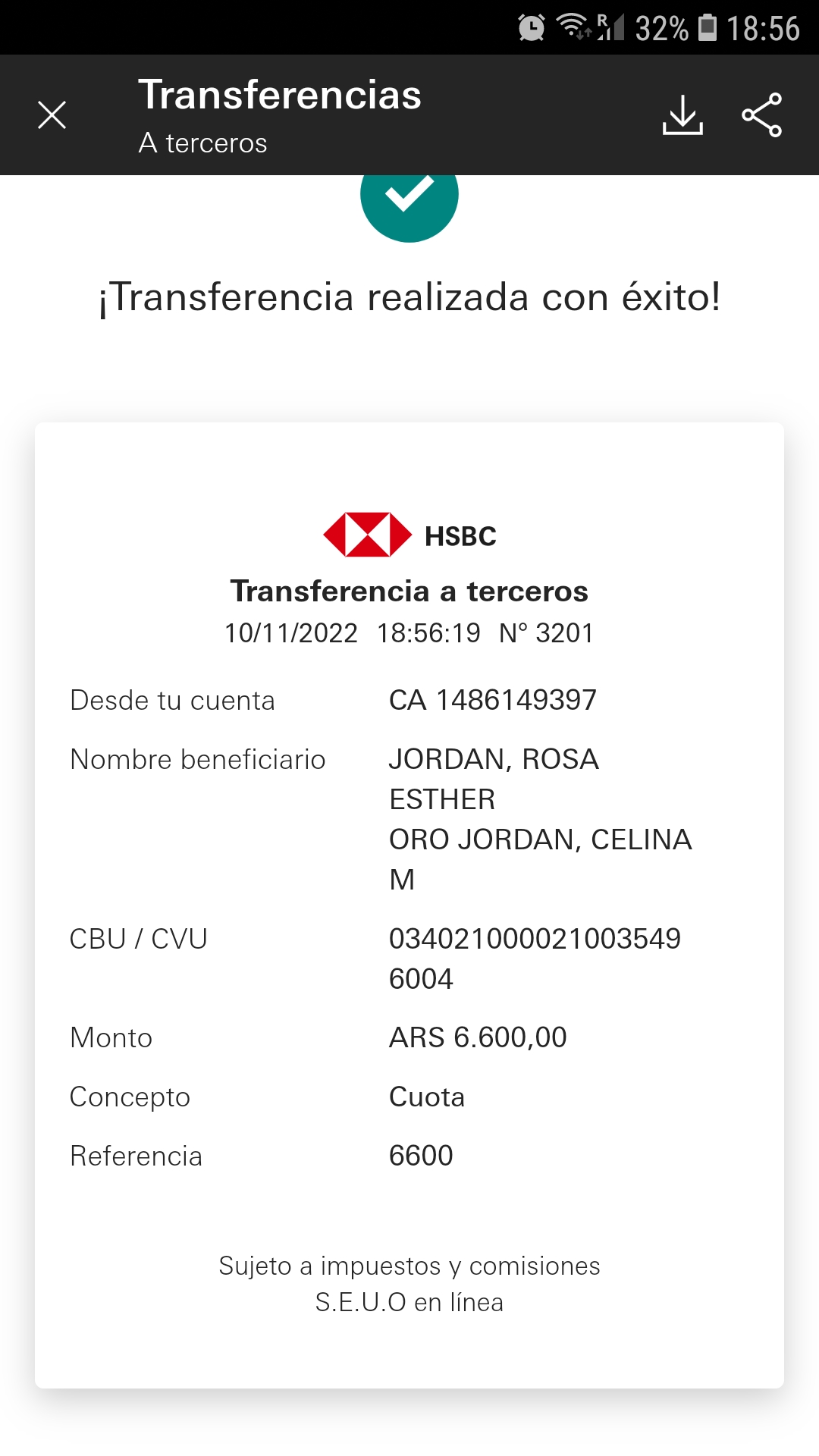
Task: Close the transfer confirmation screen
Action: [x=52, y=115]
